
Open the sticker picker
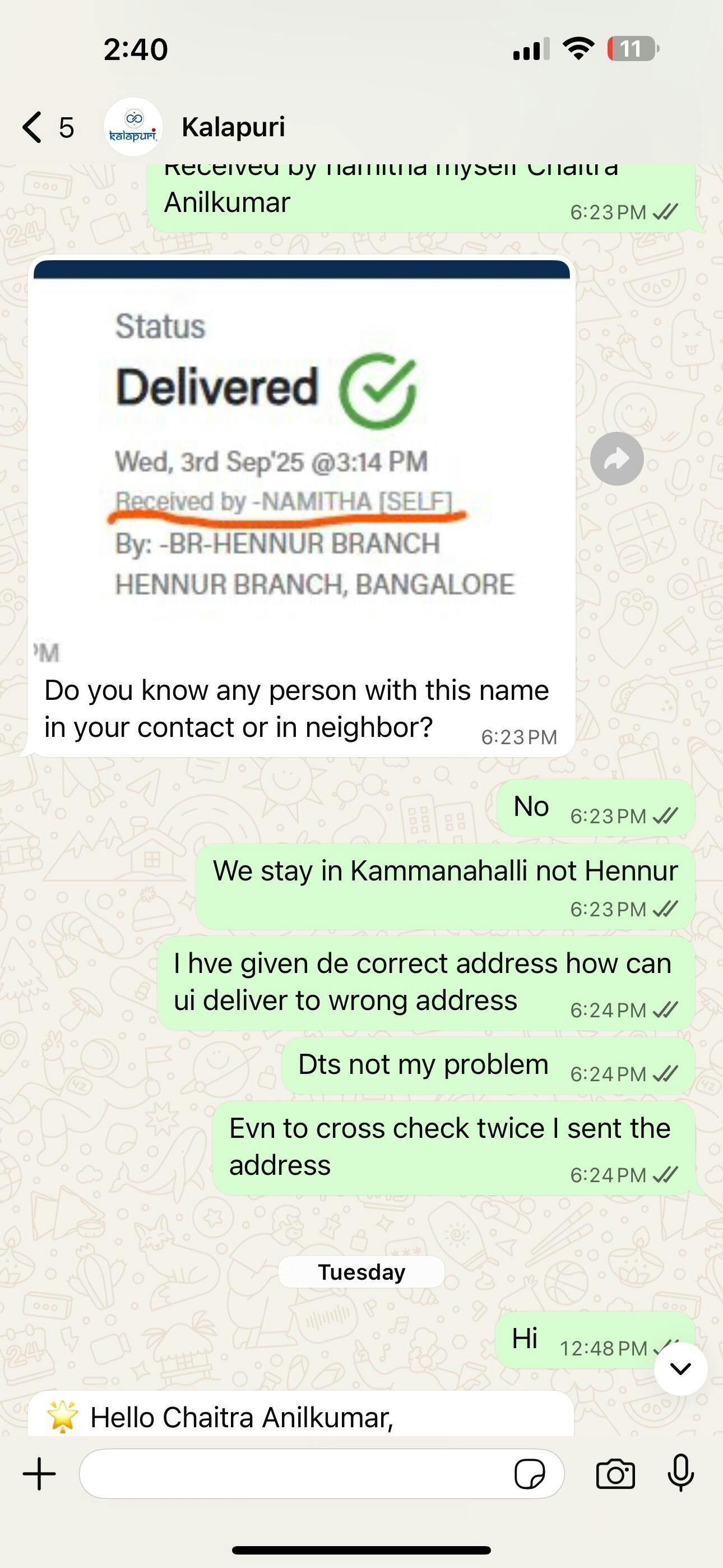(x=530, y=1474)
